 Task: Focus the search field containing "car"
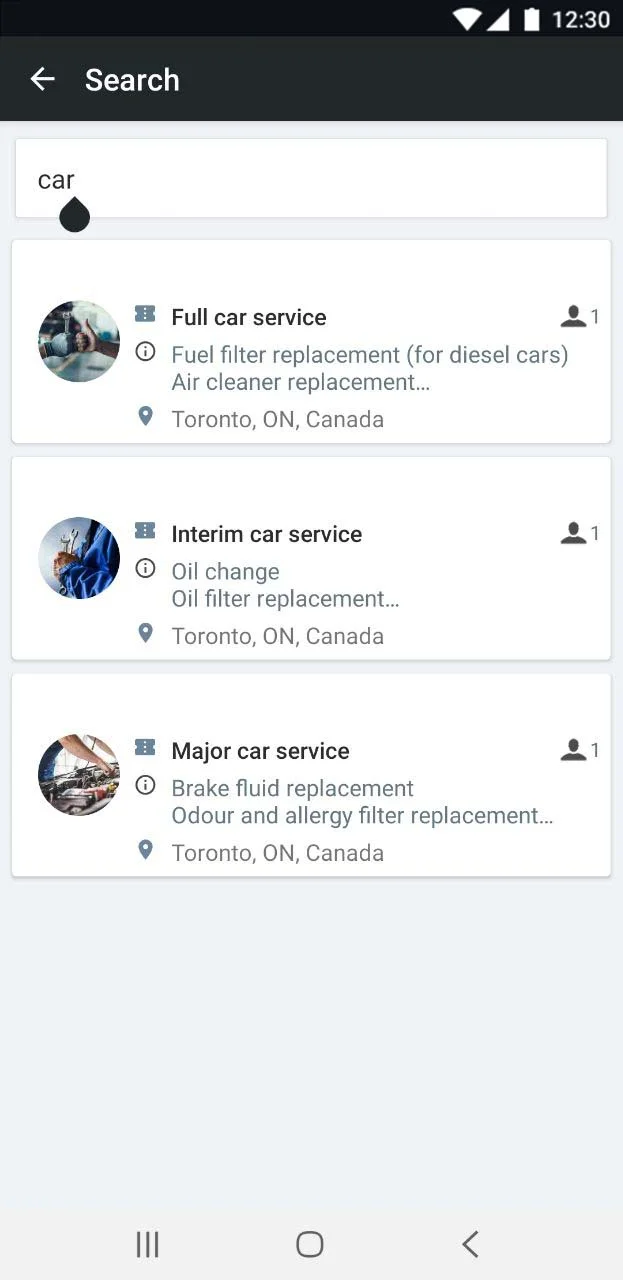310,179
